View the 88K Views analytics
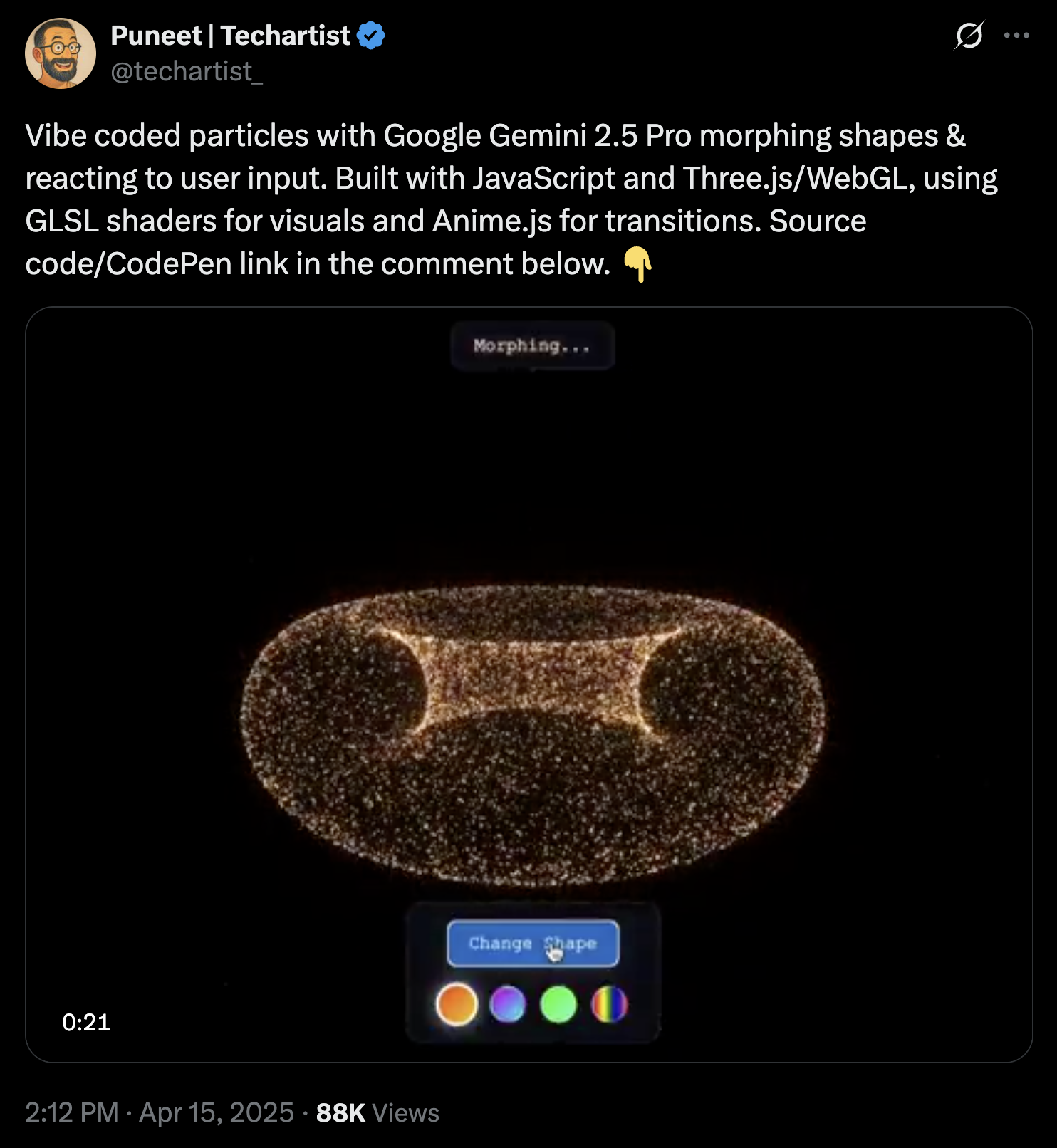This screenshot has width=1057, height=1148. 377,1112
